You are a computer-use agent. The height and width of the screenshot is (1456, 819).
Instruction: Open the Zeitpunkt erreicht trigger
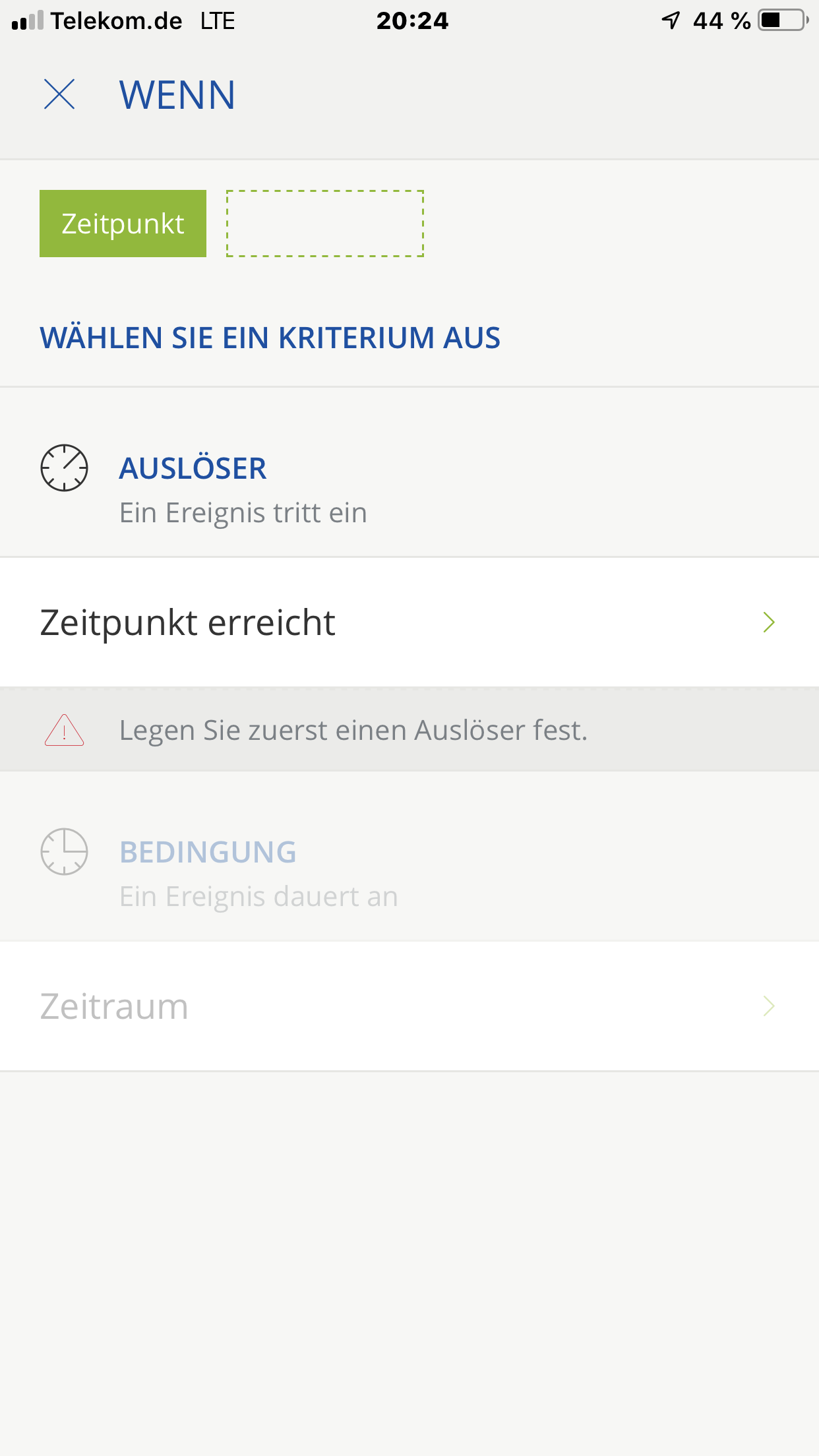(x=409, y=622)
